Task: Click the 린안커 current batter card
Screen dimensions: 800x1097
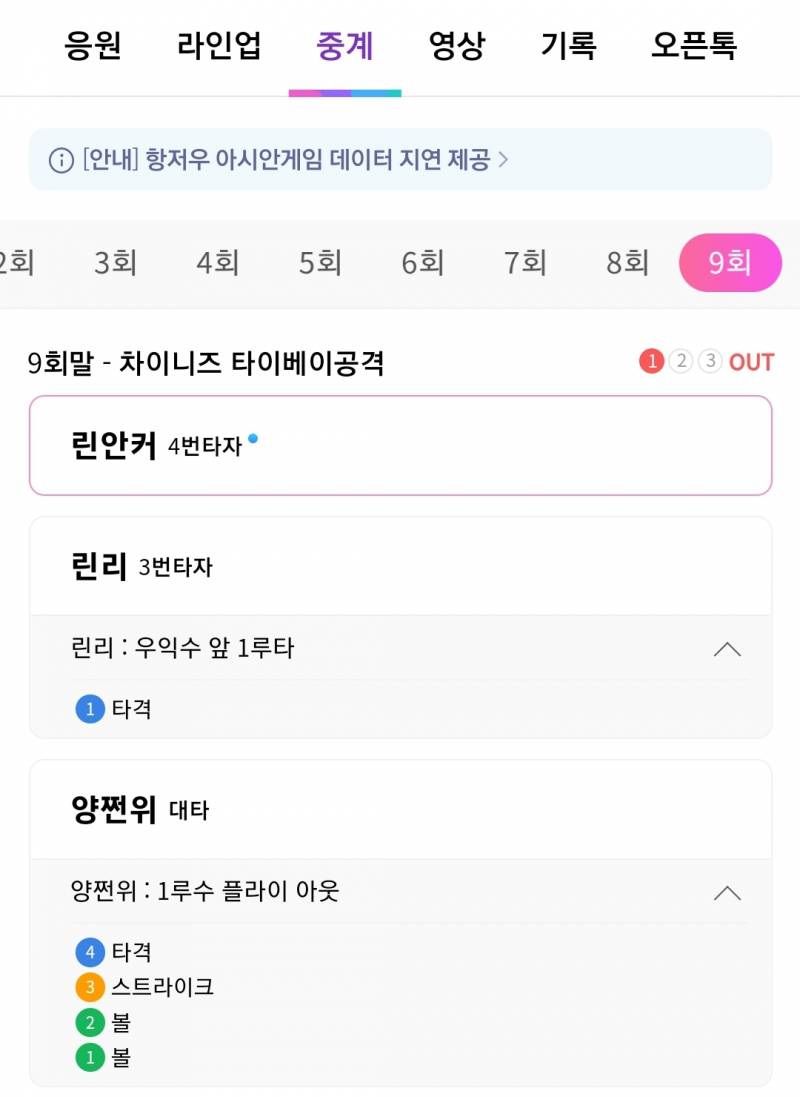Action: (400, 444)
